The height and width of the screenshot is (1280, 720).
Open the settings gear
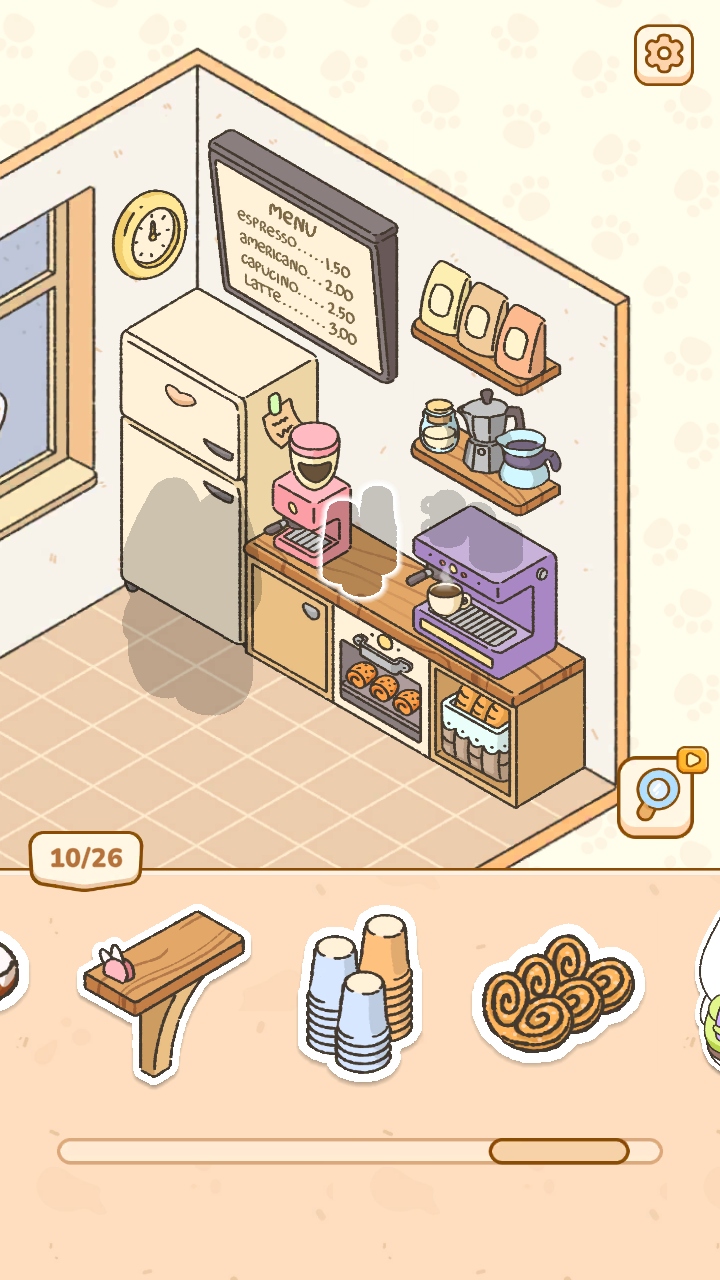tap(663, 54)
